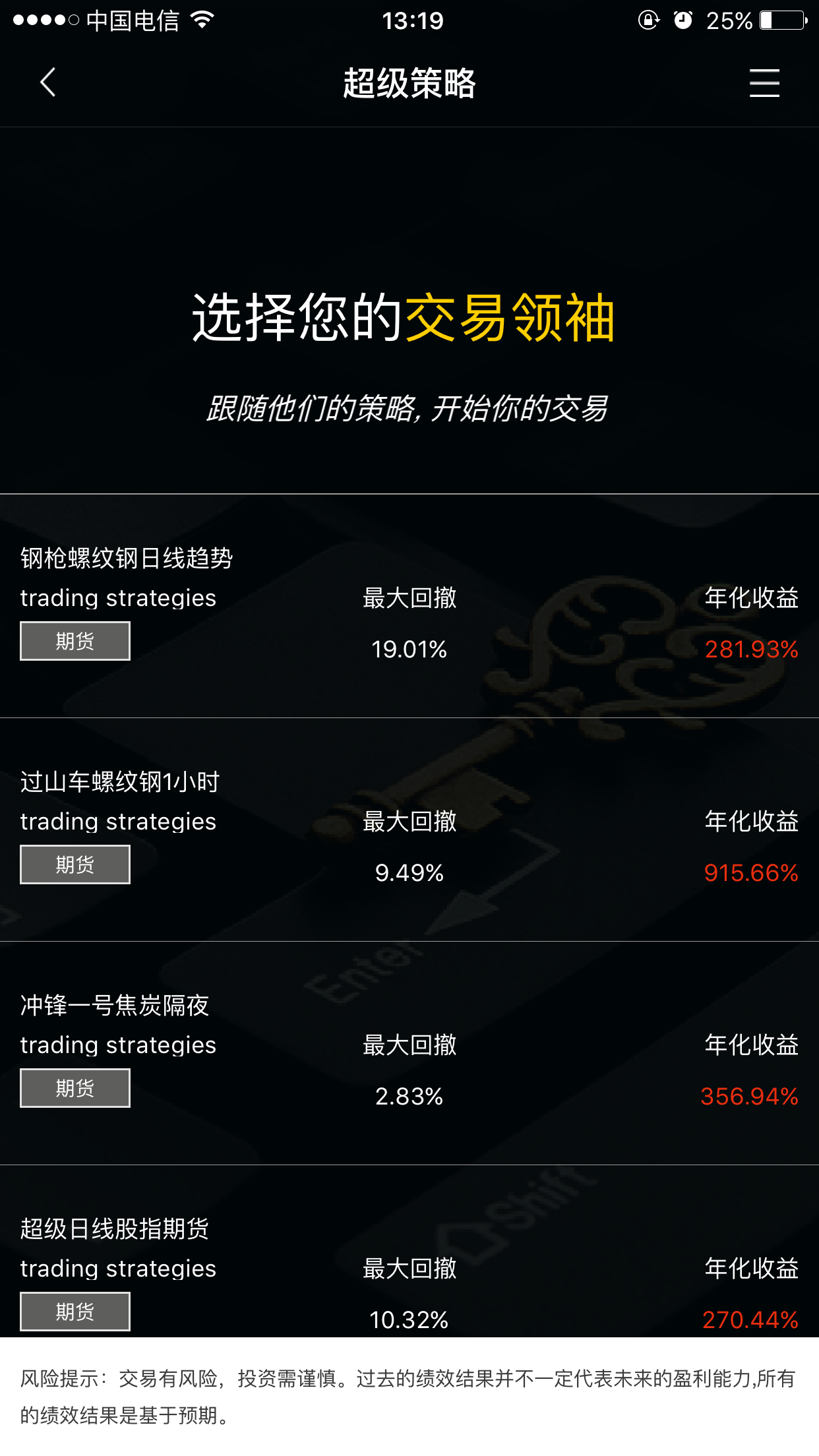Open the 钢枪螺纹钢日线趋势 strategy

[x=127, y=559]
